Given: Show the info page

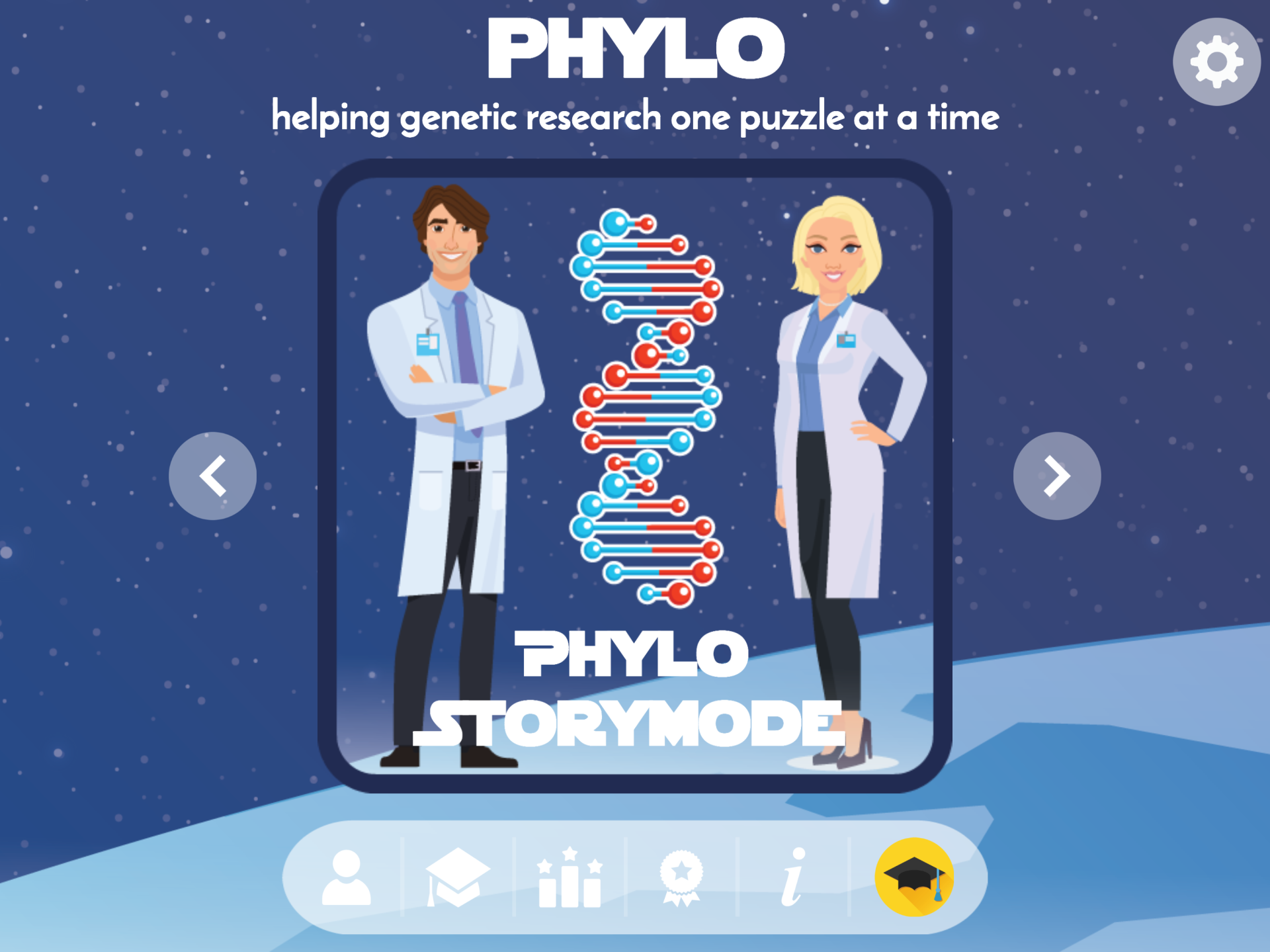Looking at the screenshot, I should (792, 878).
